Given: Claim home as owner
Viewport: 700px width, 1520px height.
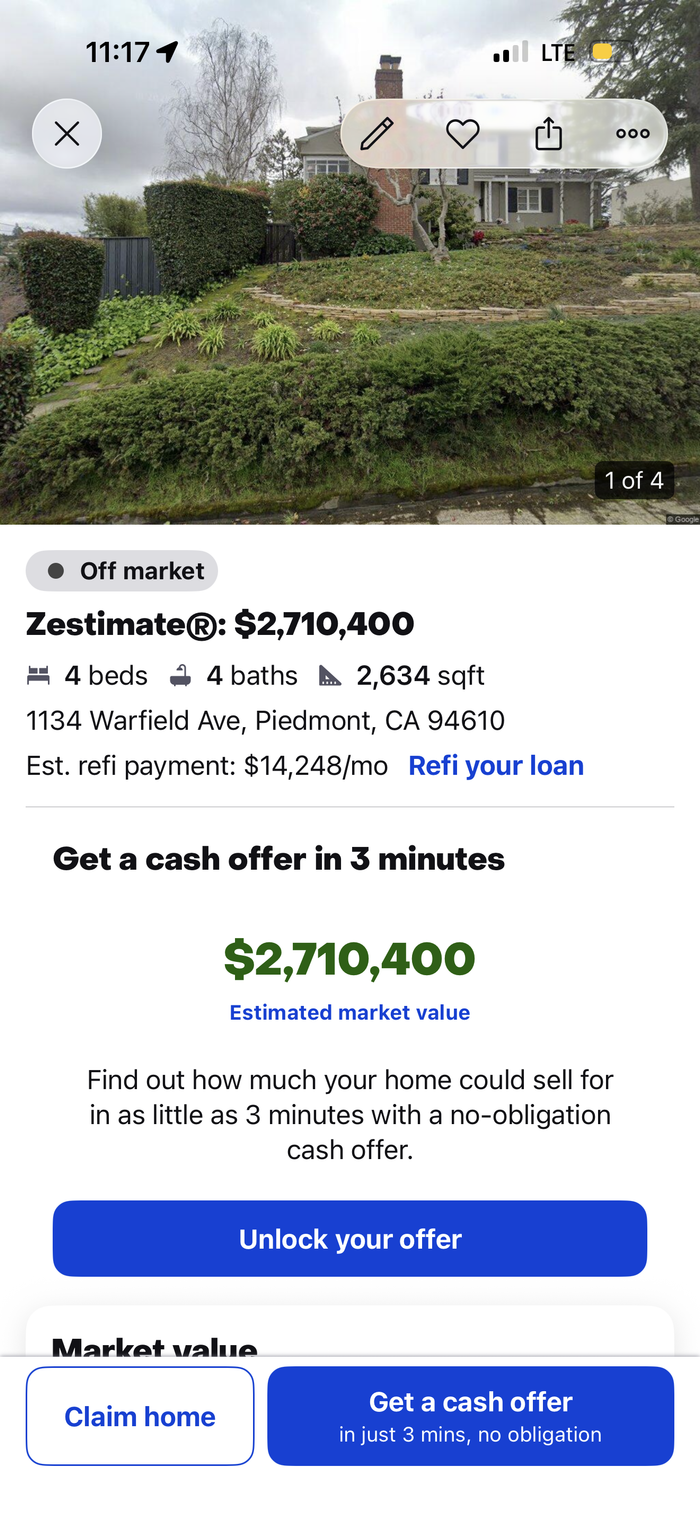Looking at the screenshot, I should pyautogui.click(x=140, y=1416).
